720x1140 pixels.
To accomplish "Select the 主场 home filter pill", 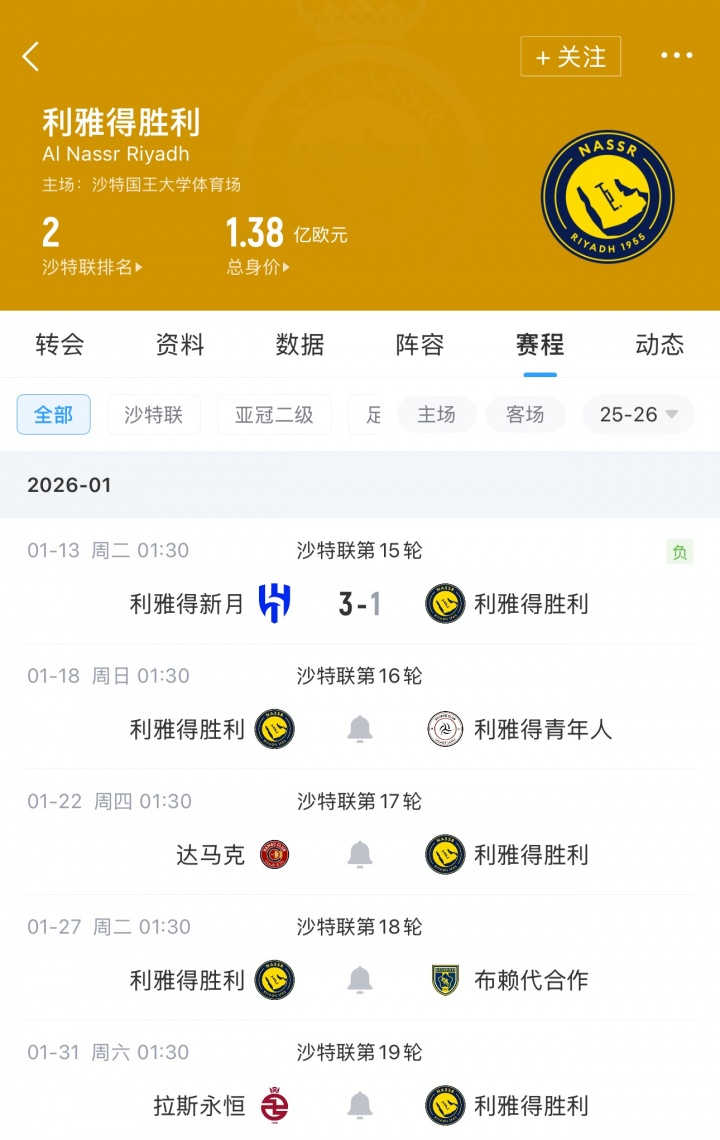I will [437, 414].
